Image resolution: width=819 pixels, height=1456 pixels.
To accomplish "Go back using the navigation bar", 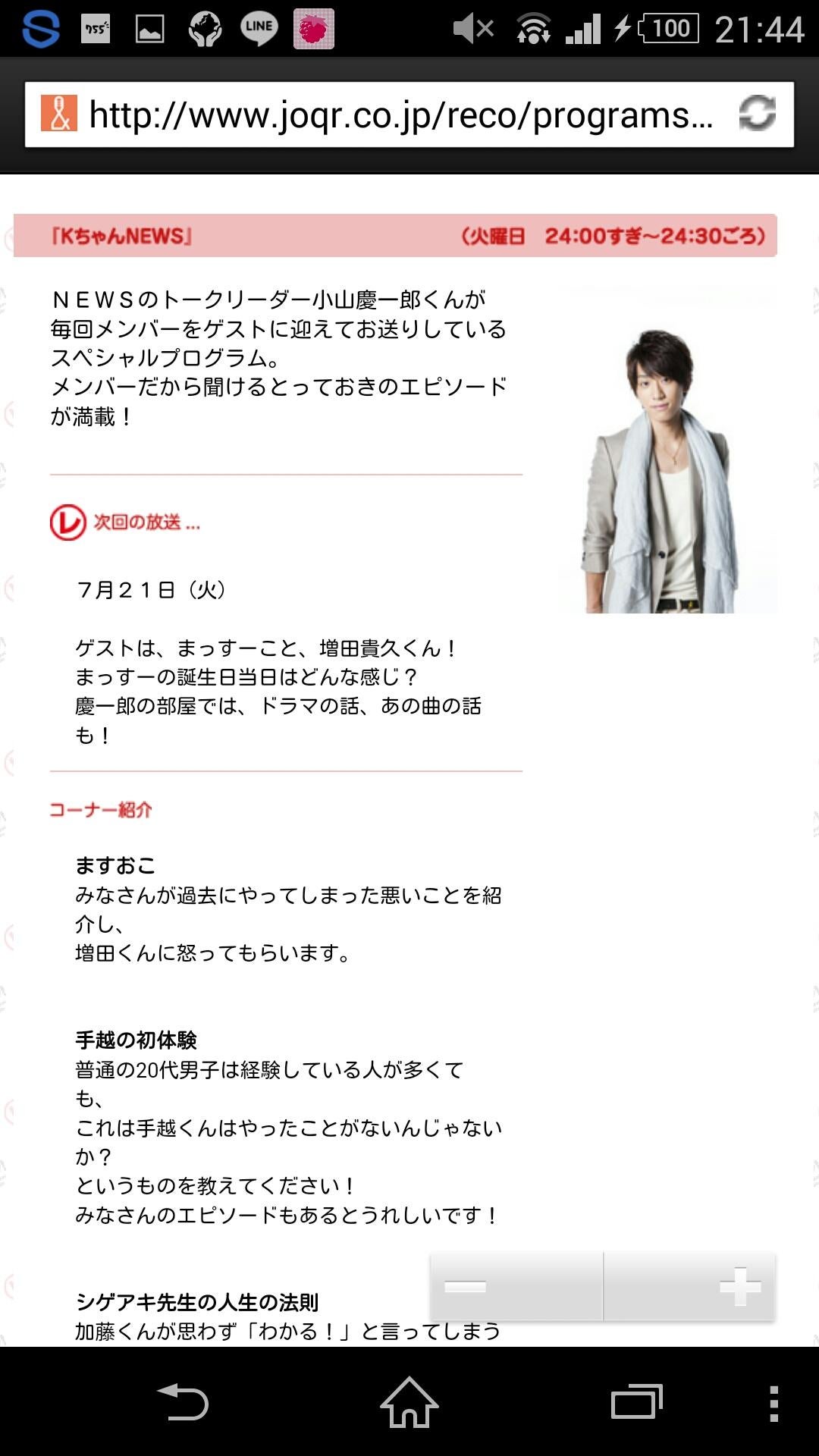I will pyautogui.click(x=183, y=1402).
